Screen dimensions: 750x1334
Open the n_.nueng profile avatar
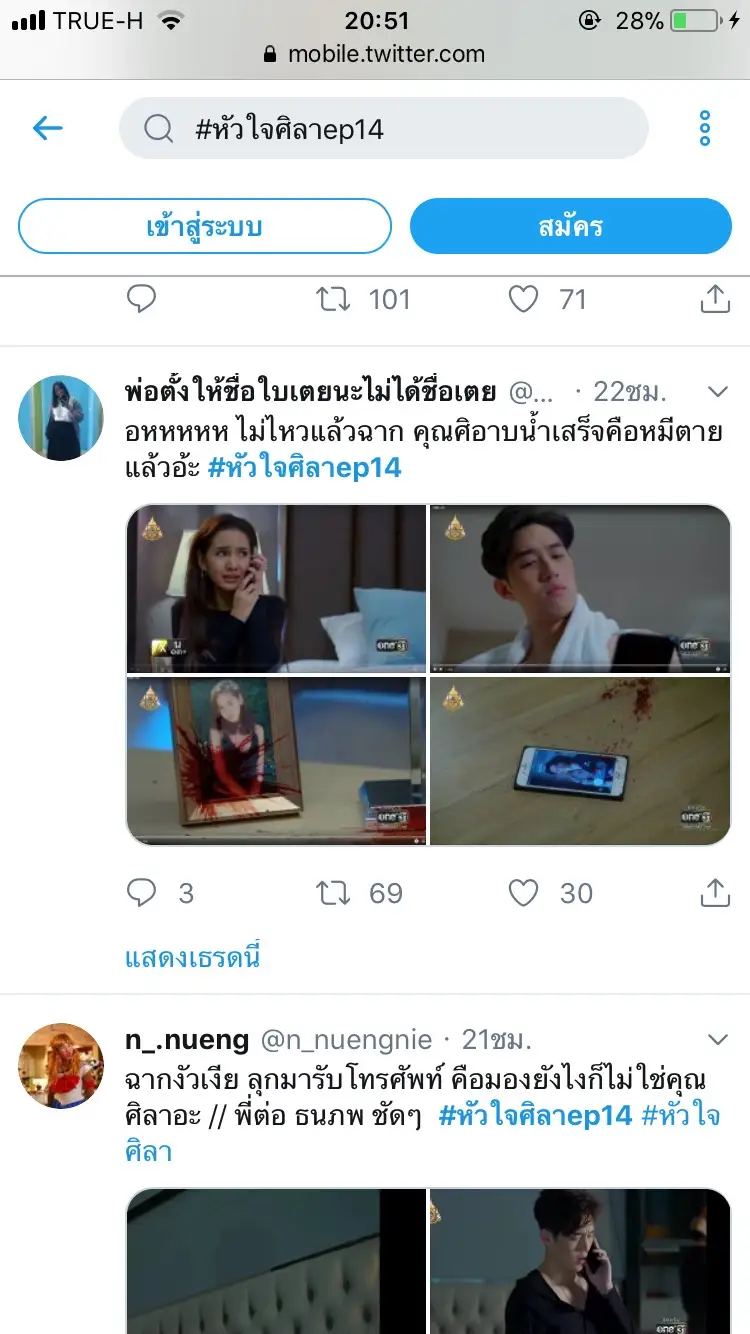61,1066
